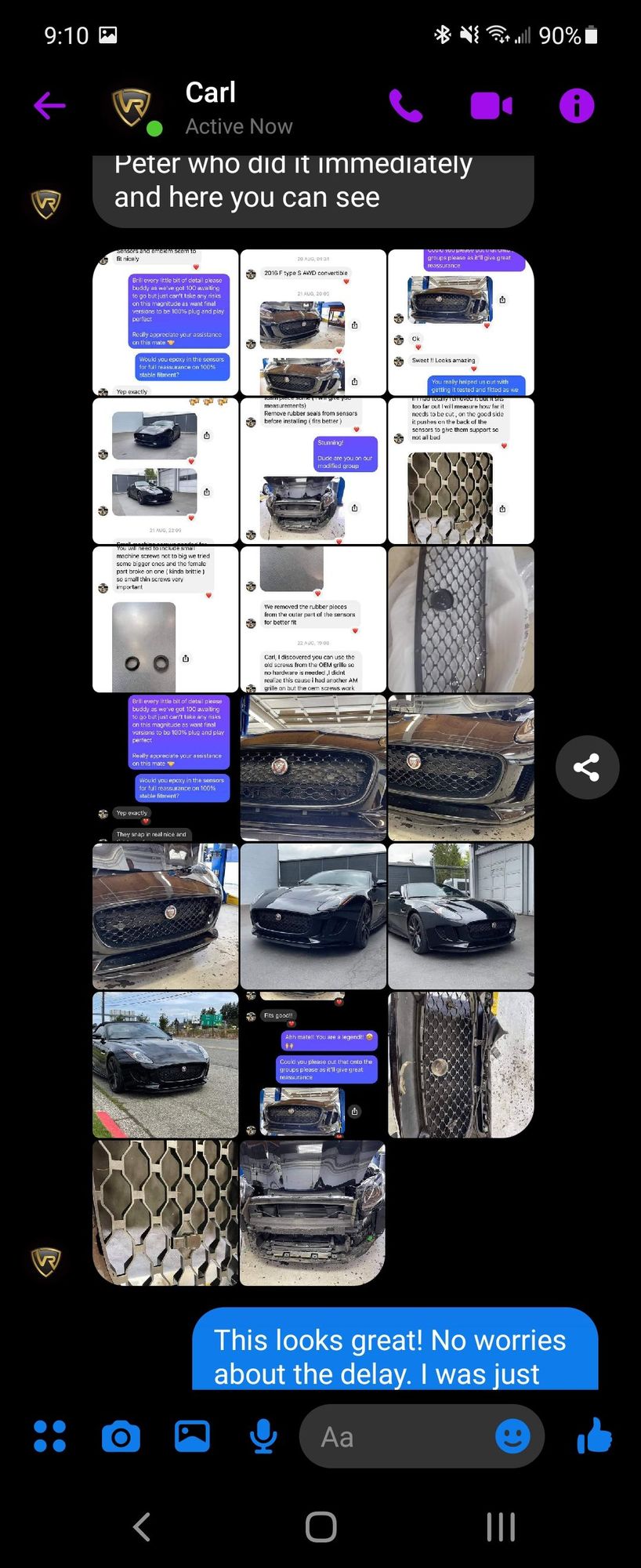
Task: Open the gallery image picker
Action: click(192, 1436)
